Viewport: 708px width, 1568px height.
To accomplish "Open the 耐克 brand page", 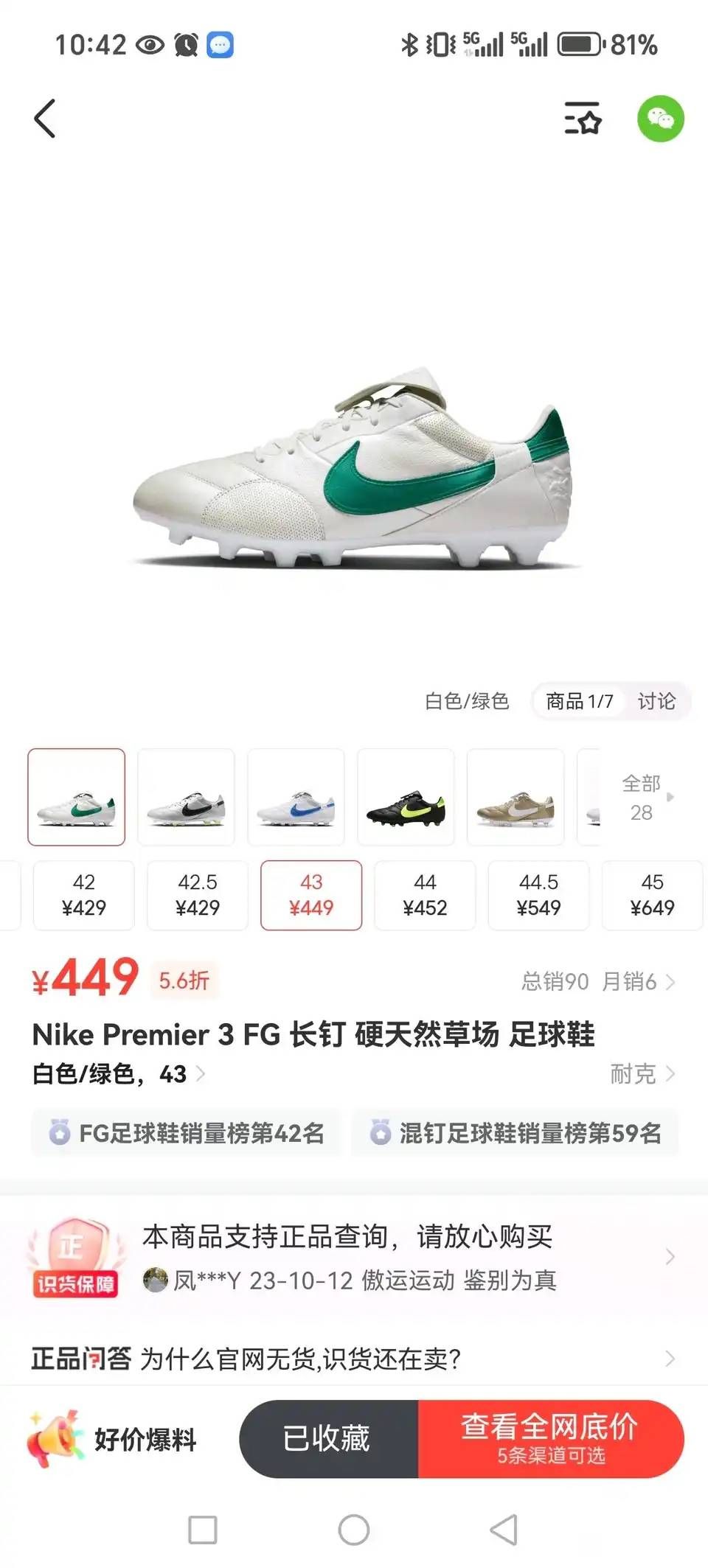I will click(642, 1074).
